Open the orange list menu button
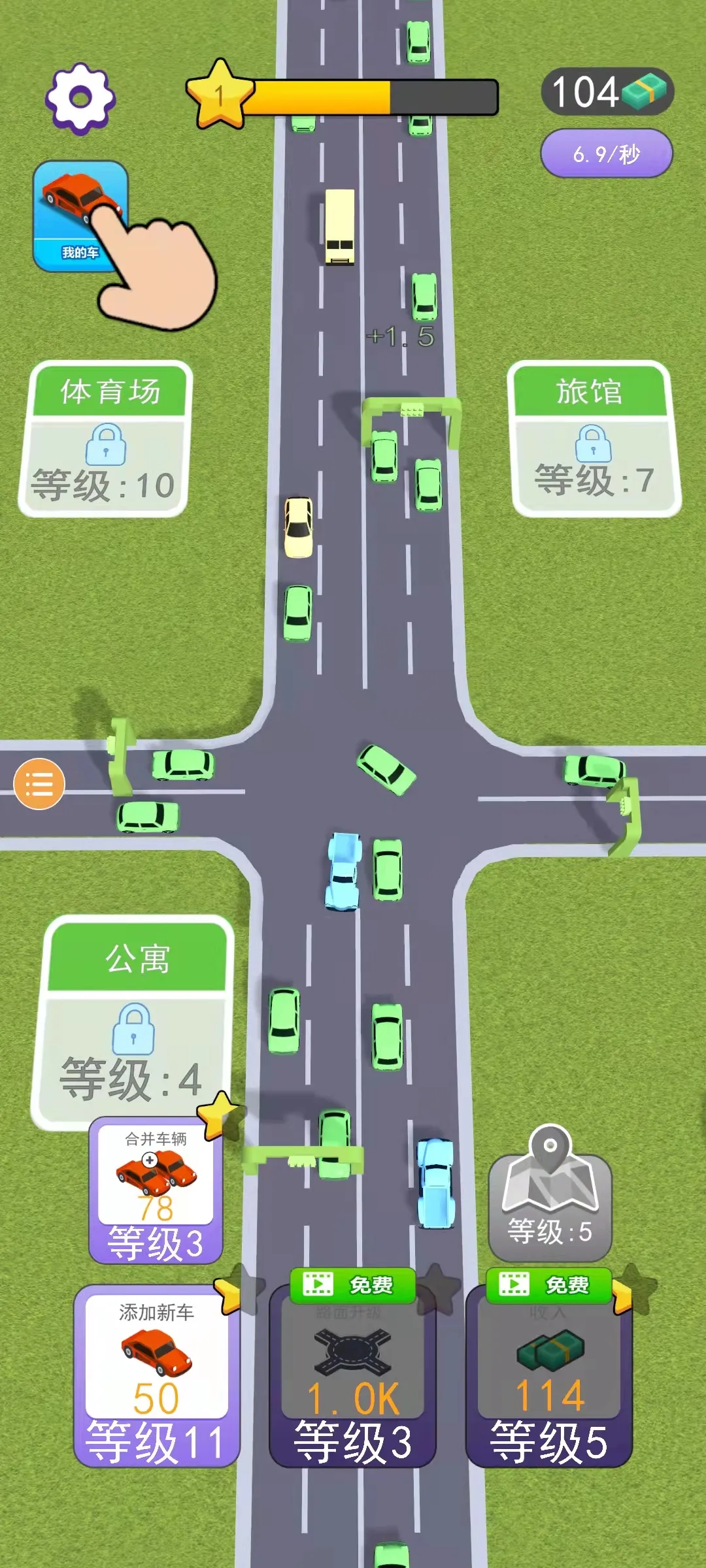The image size is (706, 1568). click(x=39, y=783)
